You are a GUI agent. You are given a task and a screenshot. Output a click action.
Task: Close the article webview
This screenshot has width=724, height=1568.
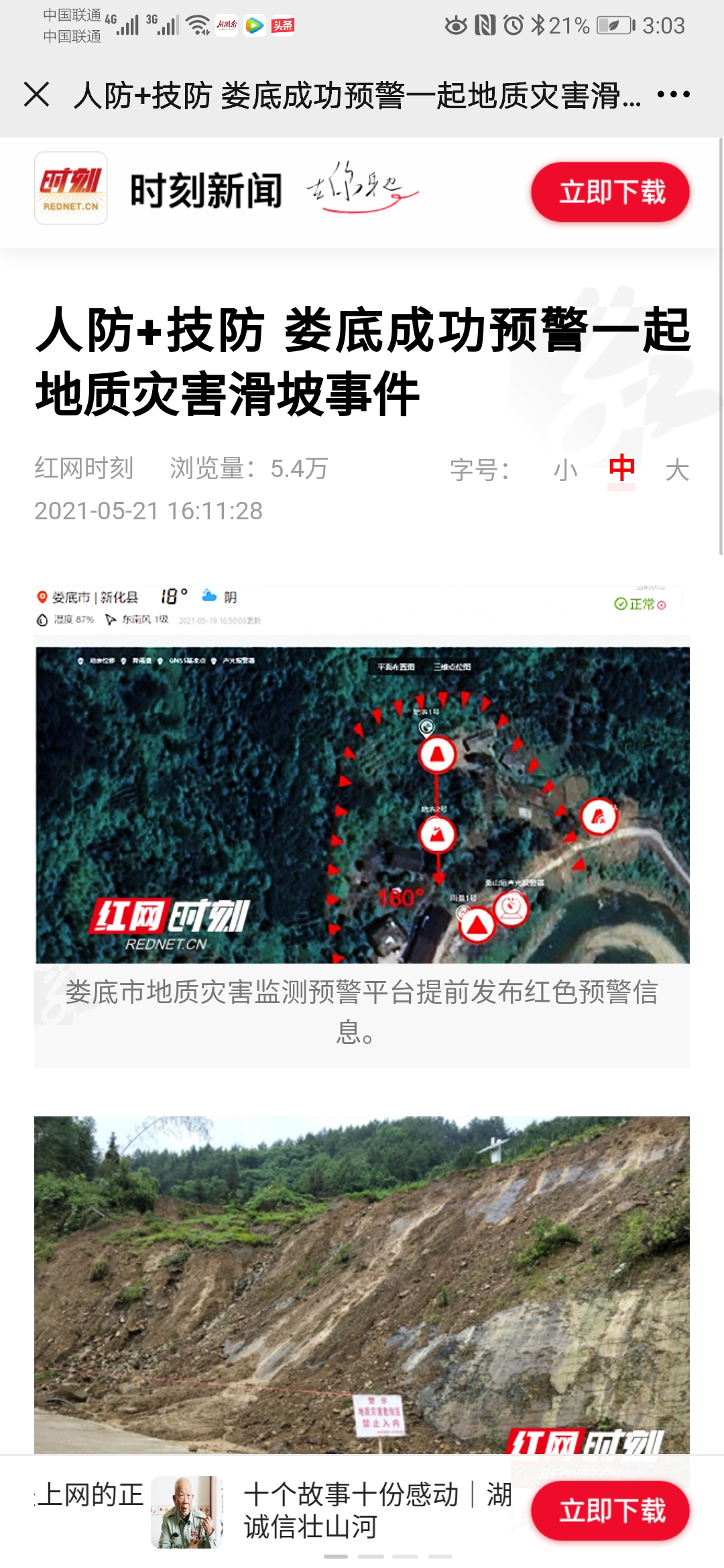(37, 94)
